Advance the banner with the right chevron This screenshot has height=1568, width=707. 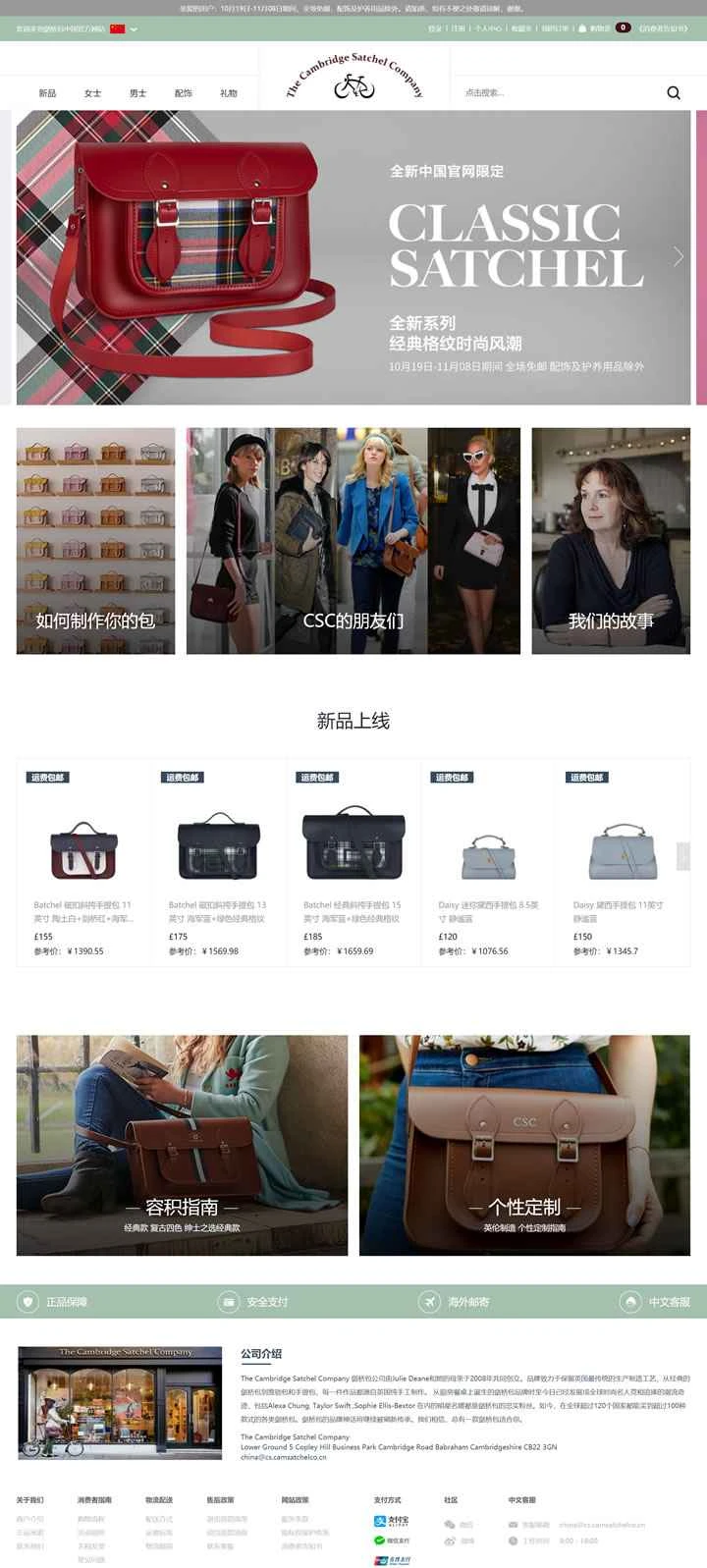676,257
